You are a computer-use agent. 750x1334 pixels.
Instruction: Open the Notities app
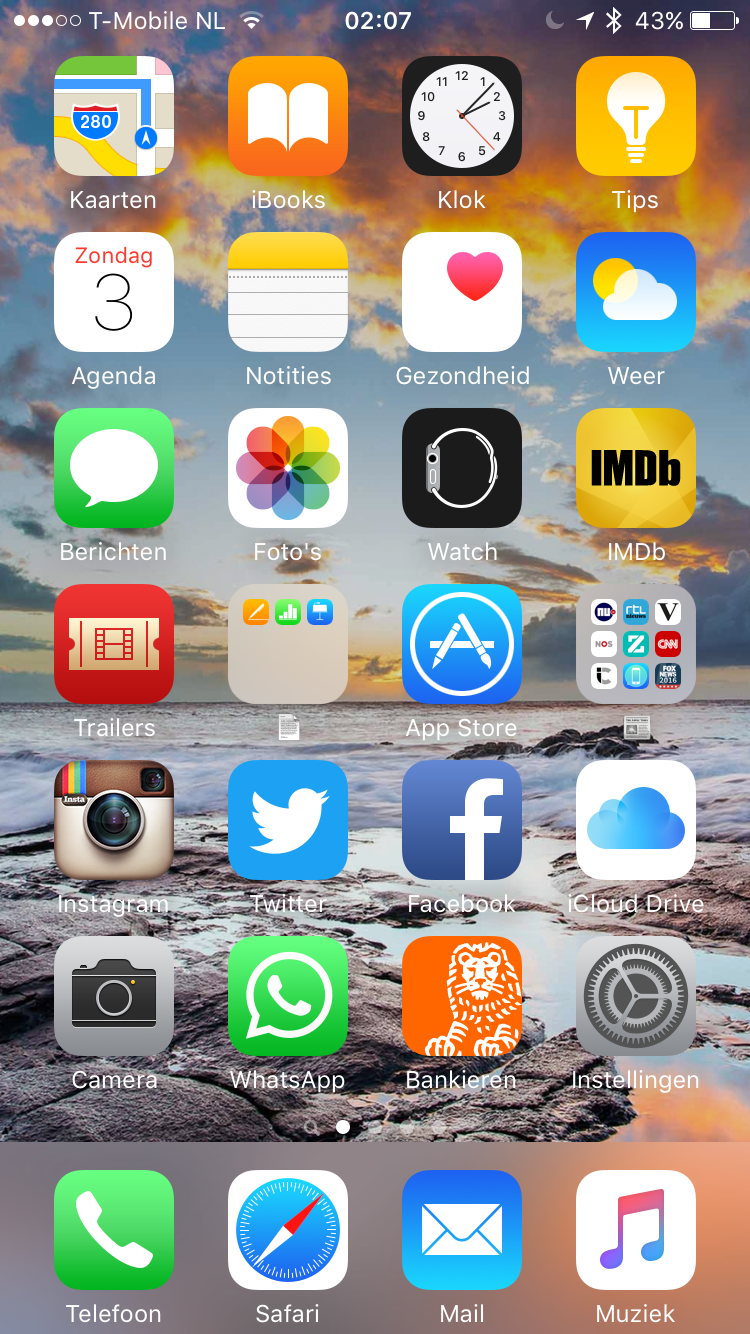[288, 292]
